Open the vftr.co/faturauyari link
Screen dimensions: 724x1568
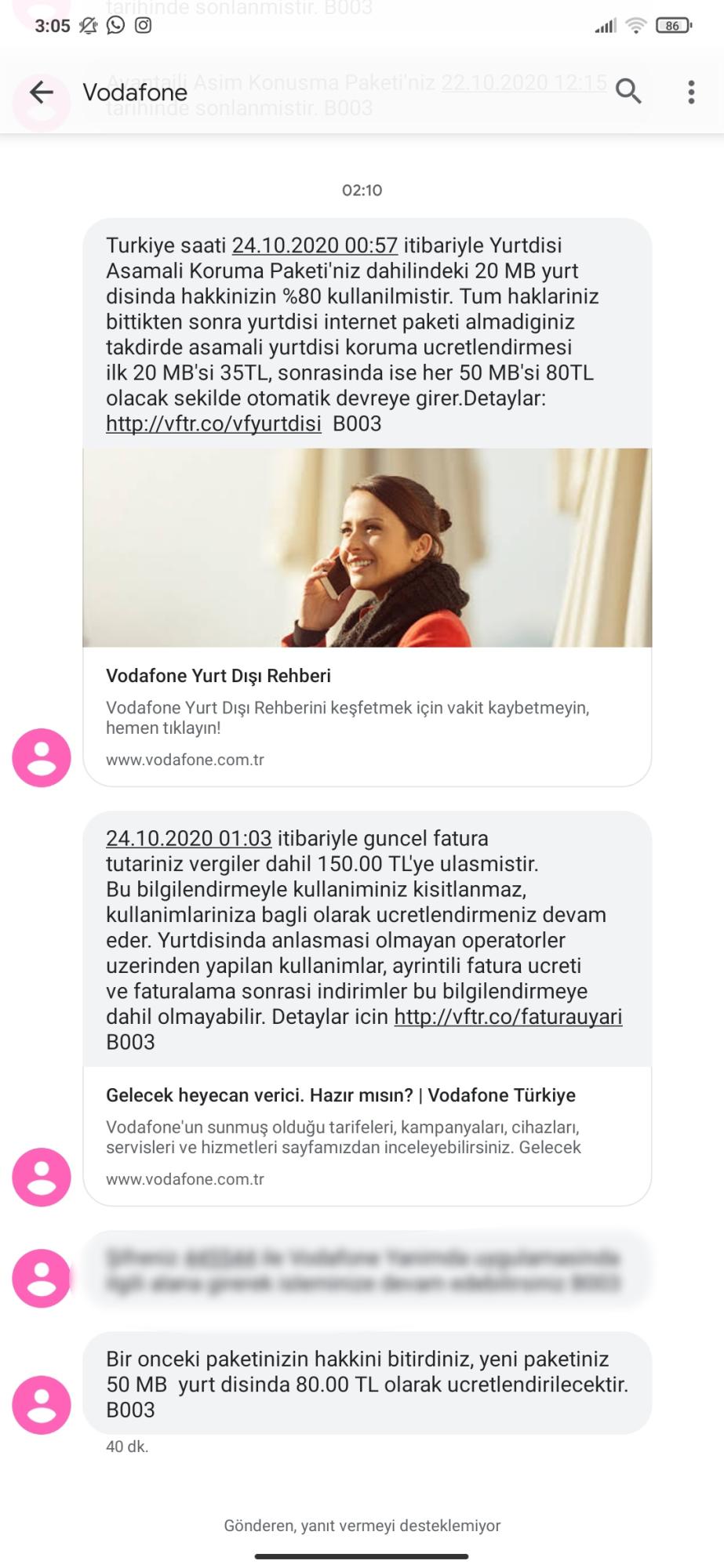point(508,1017)
